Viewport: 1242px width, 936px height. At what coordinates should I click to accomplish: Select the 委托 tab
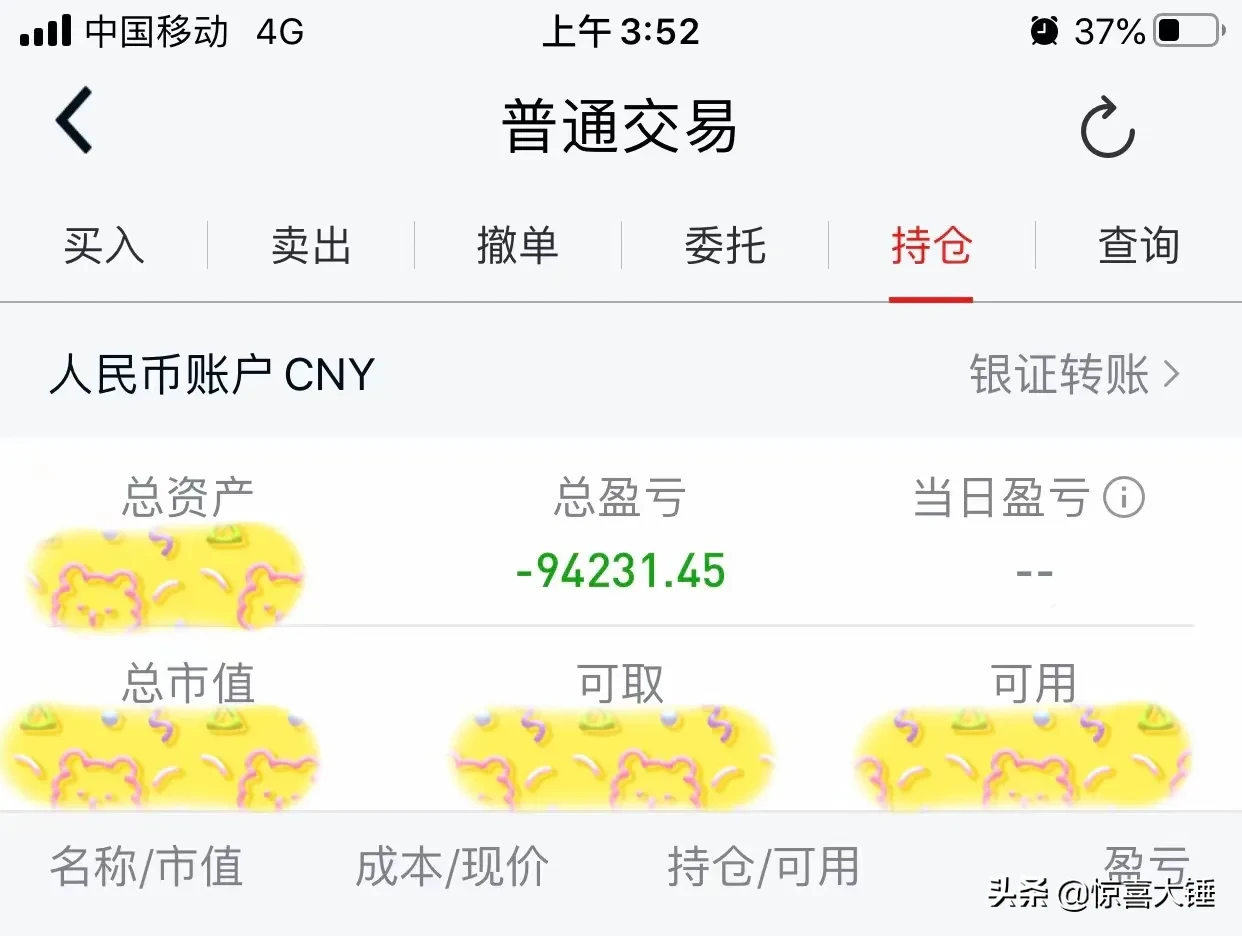[x=725, y=246]
